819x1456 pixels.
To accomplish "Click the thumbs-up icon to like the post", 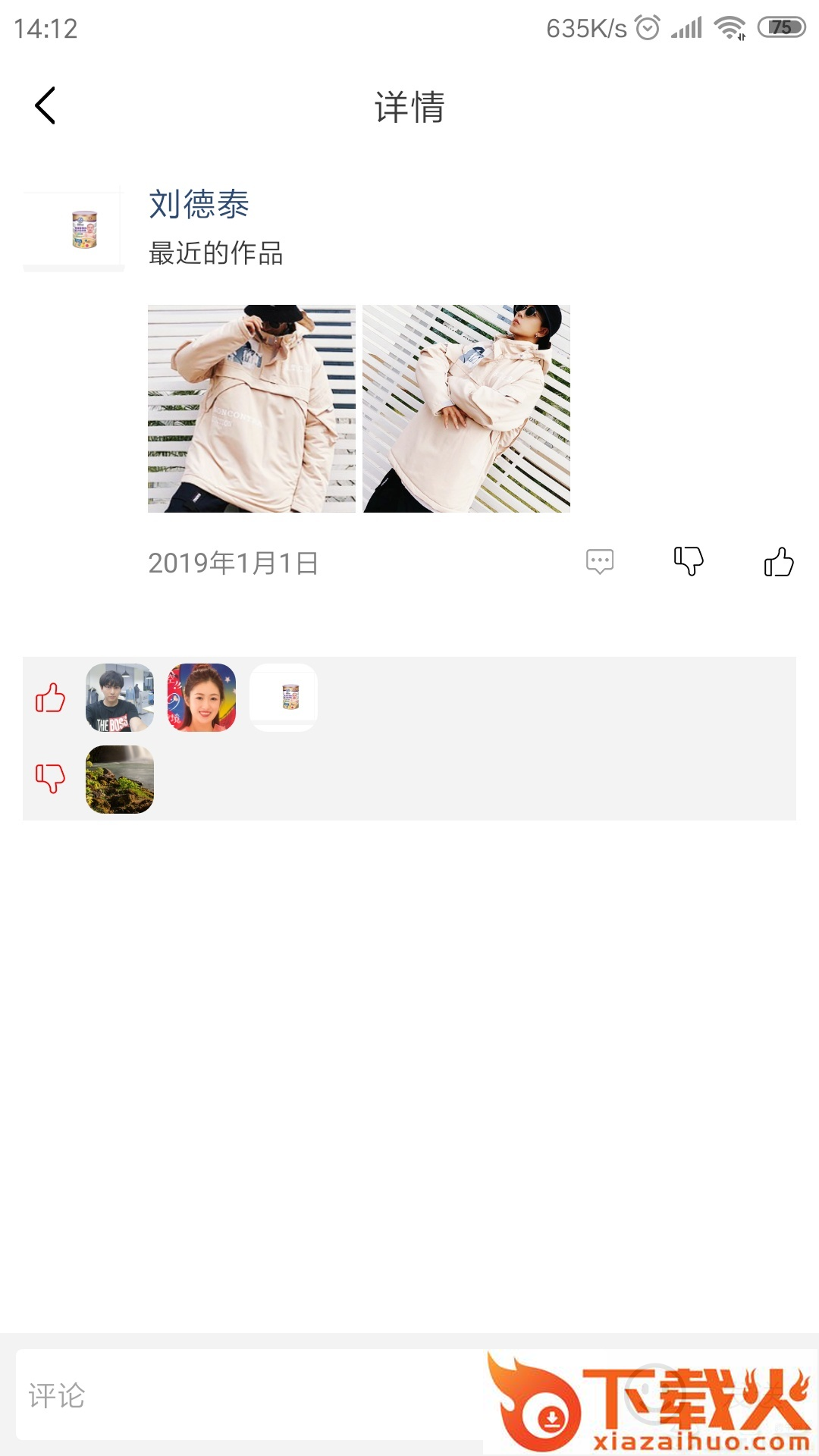I will click(780, 561).
